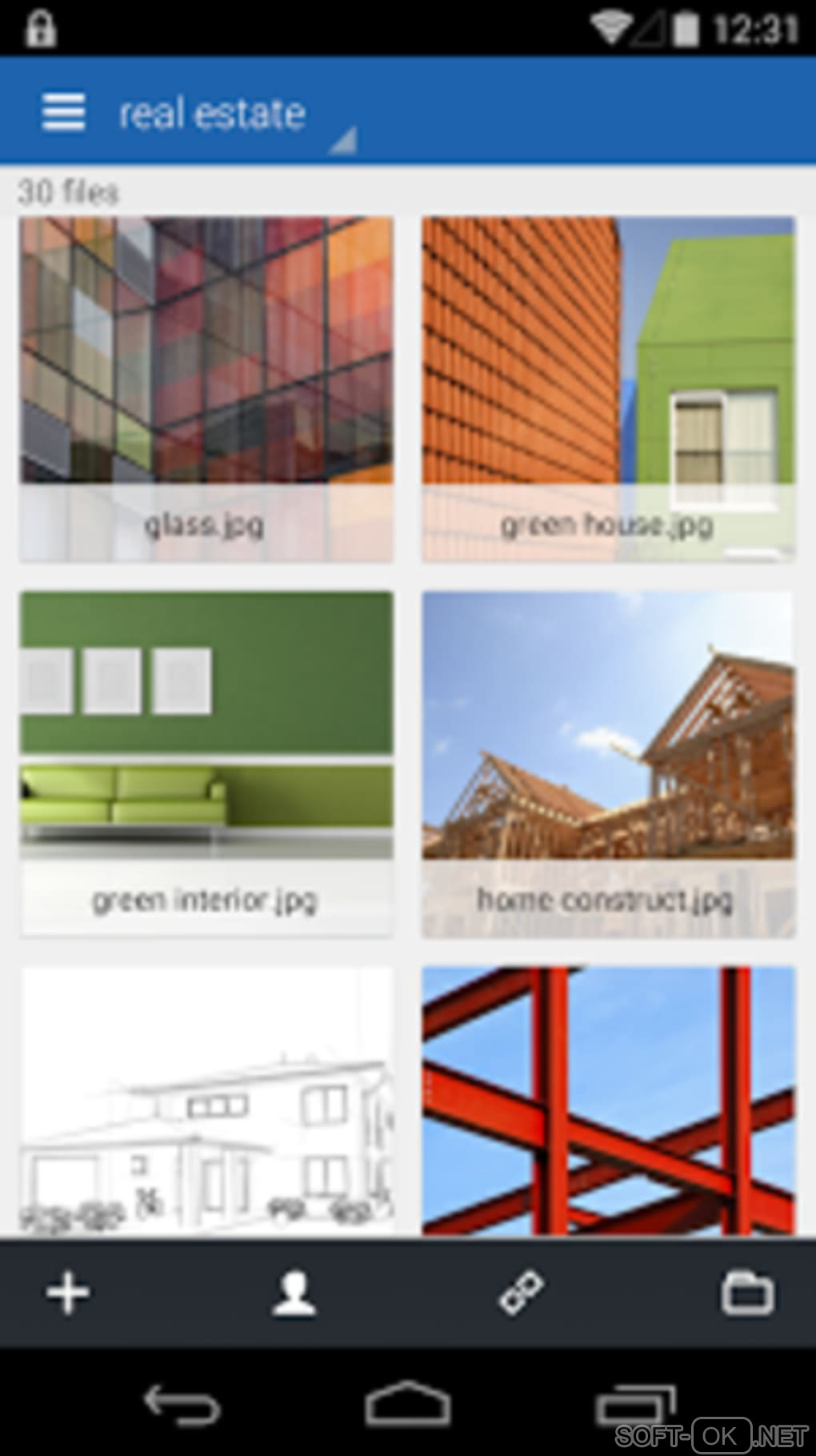This screenshot has height=1456, width=816.
Task: Go back using system back button
Action: (182, 1404)
